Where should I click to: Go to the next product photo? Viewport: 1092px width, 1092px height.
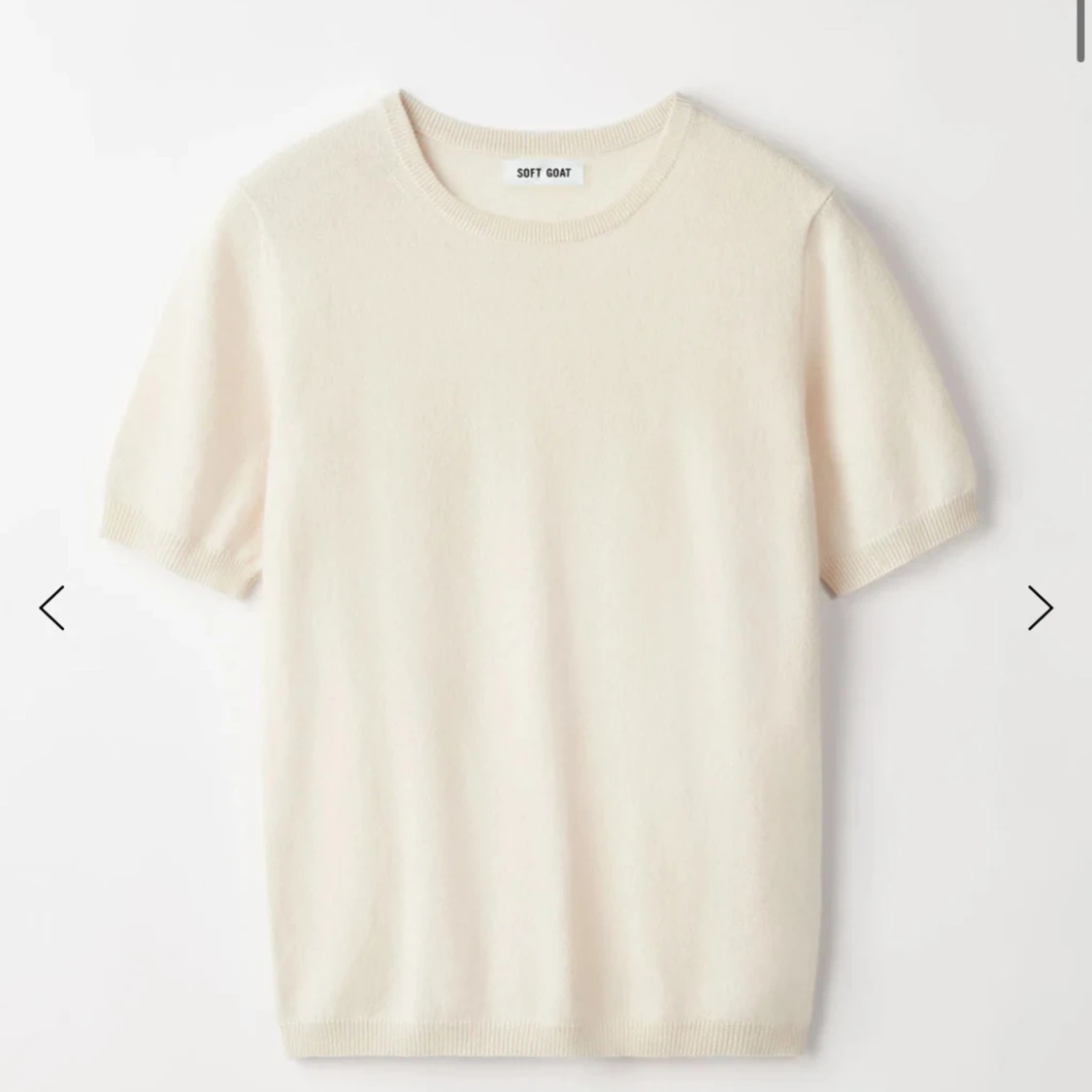[1040, 609]
